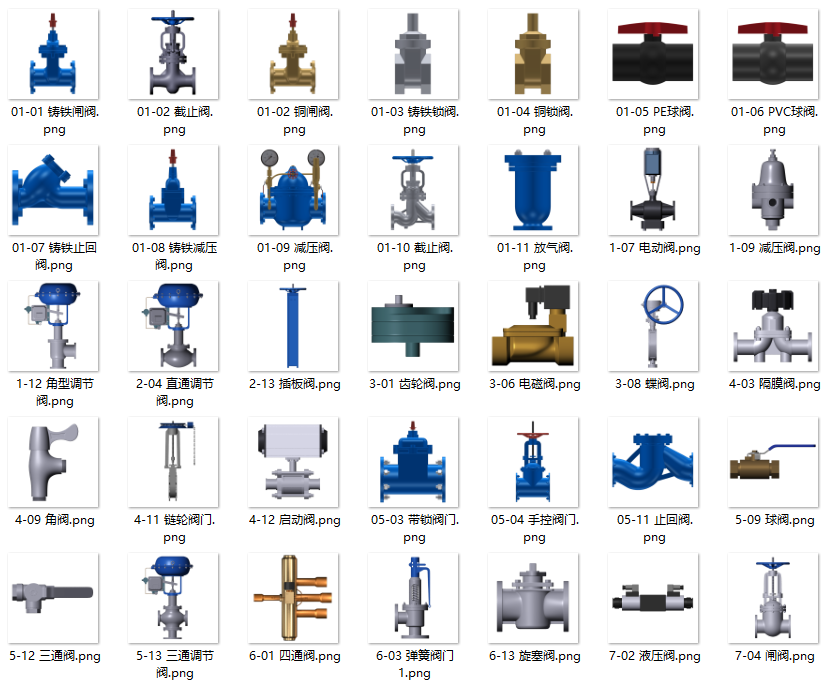Open the file 01-01 铸铁闸阀.png

(54, 54)
